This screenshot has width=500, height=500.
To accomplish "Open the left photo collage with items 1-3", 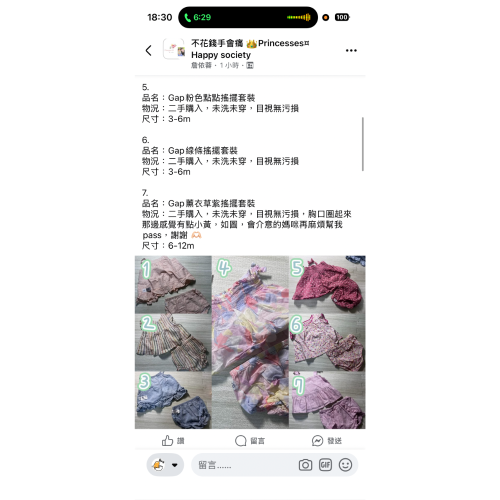I will point(173,342).
